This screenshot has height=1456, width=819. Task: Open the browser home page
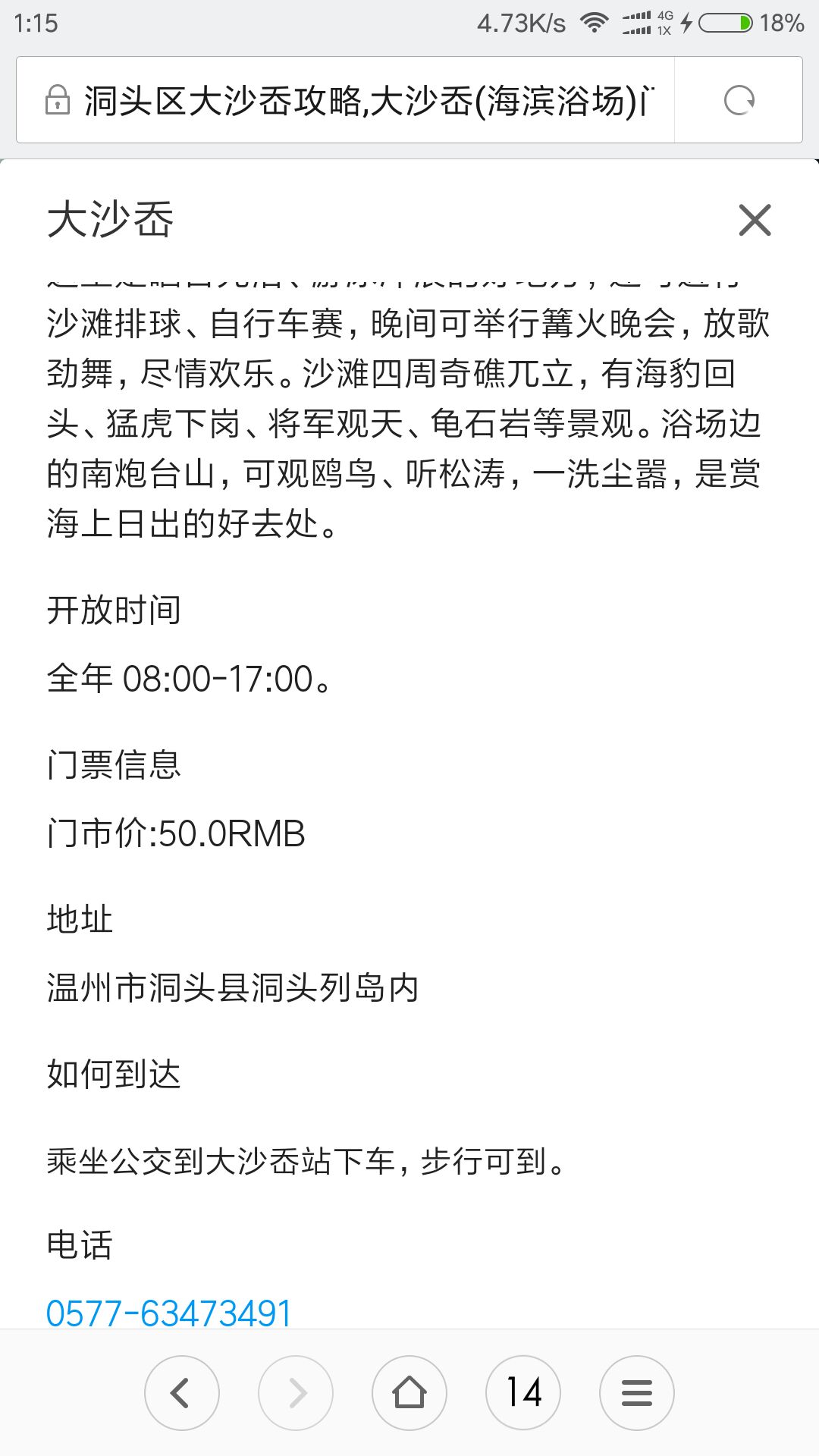tap(409, 1392)
